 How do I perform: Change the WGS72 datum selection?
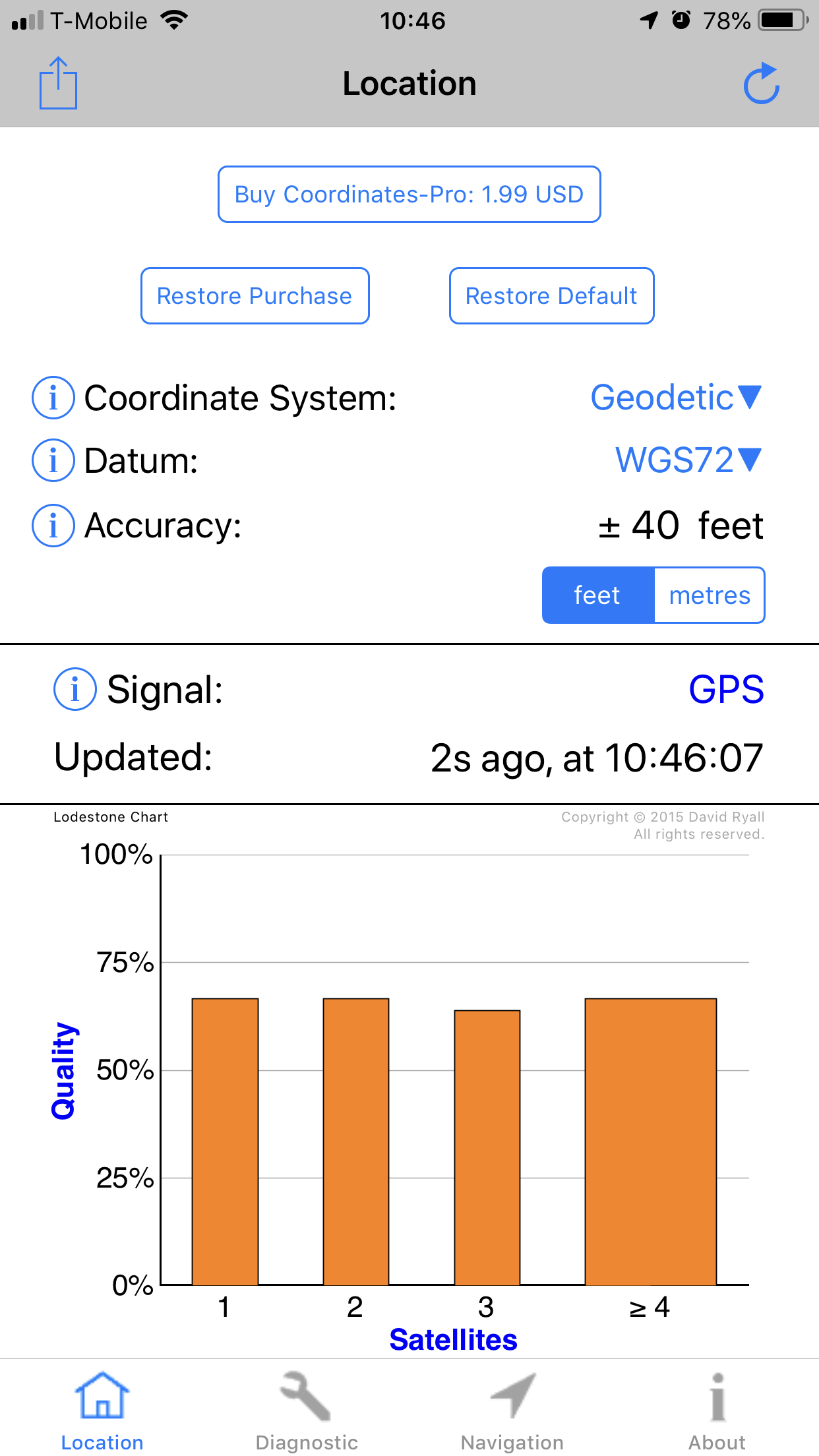tap(688, 460)
